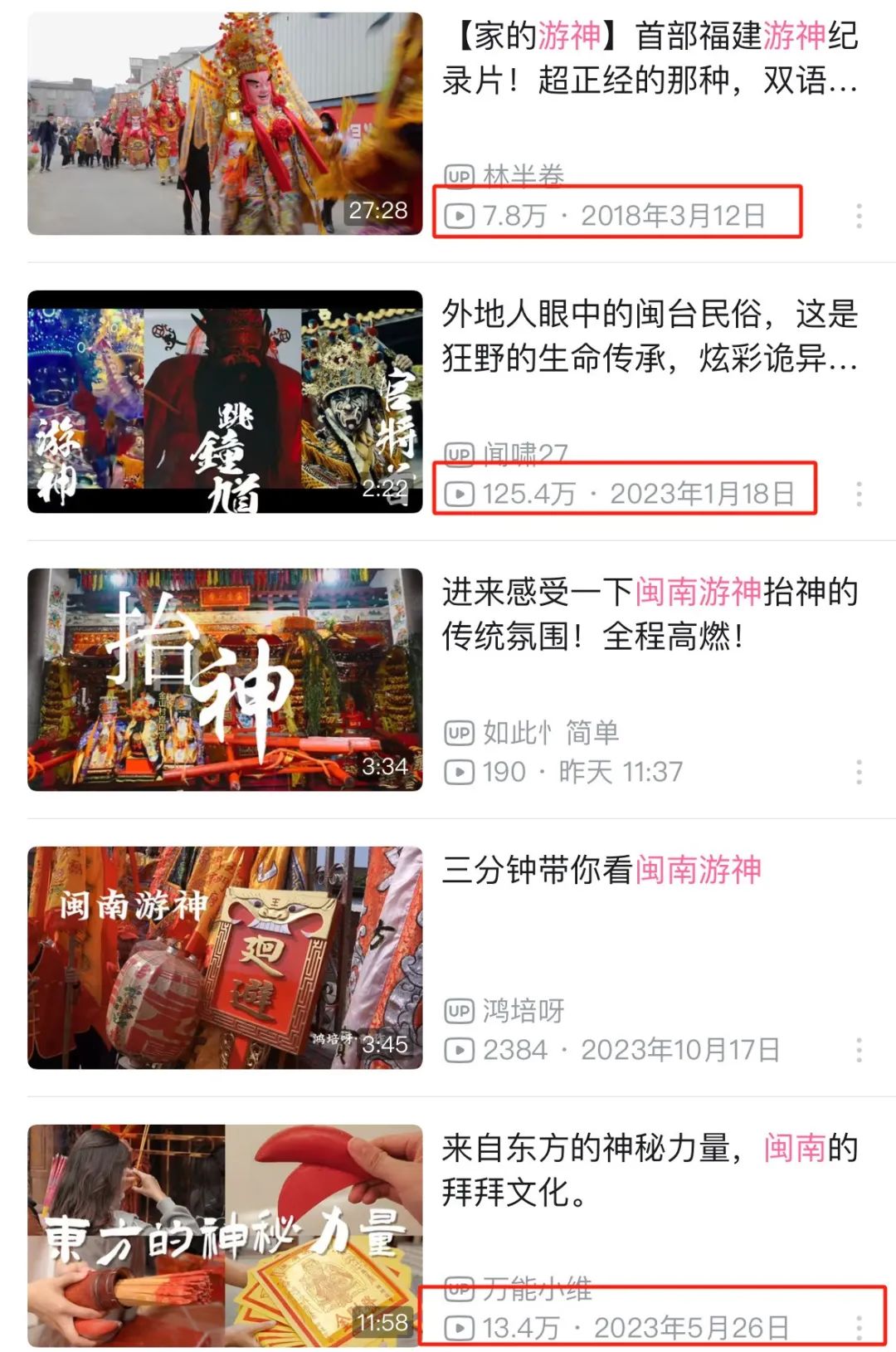Open the overflow menu for 万能小维's video
Image resolution: width=896 pixels, height=1352 pixels.
pyautogui.click(x=859, y=1327)
